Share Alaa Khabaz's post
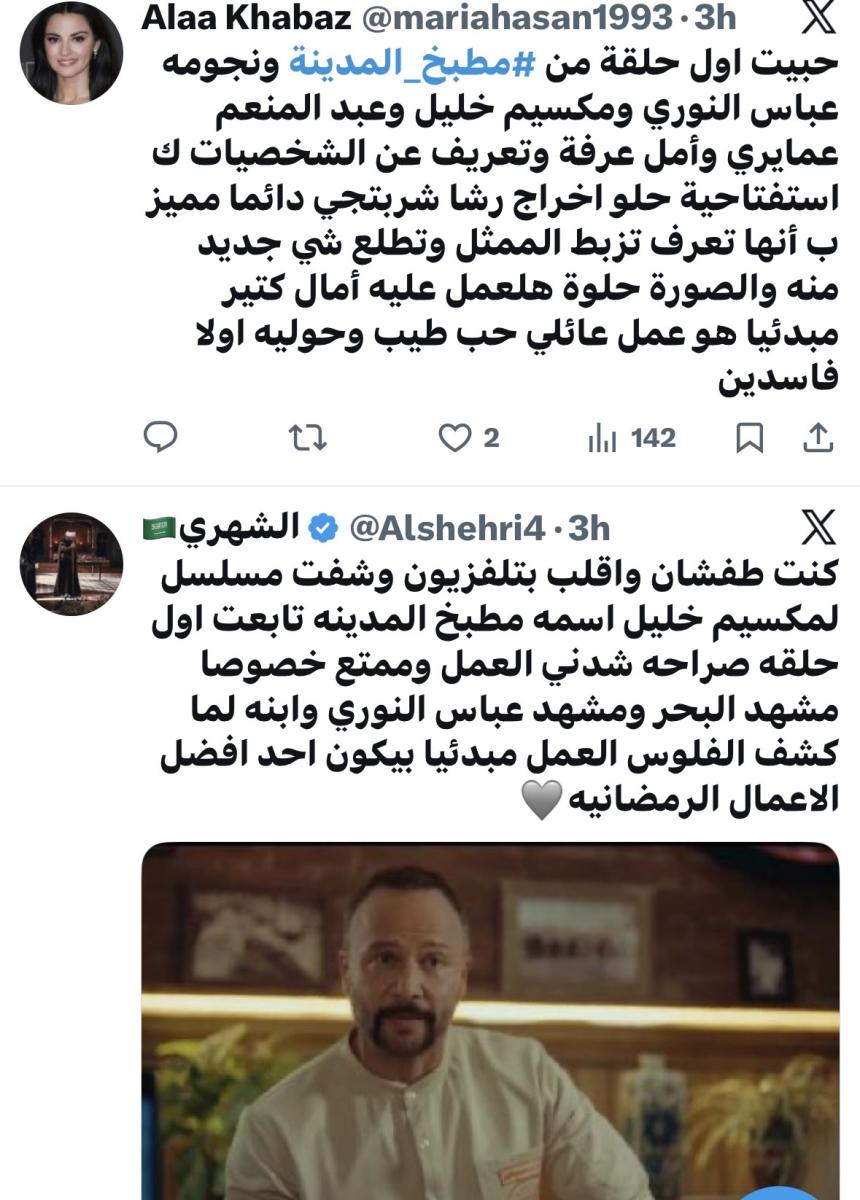 click(x=818, y=437)
